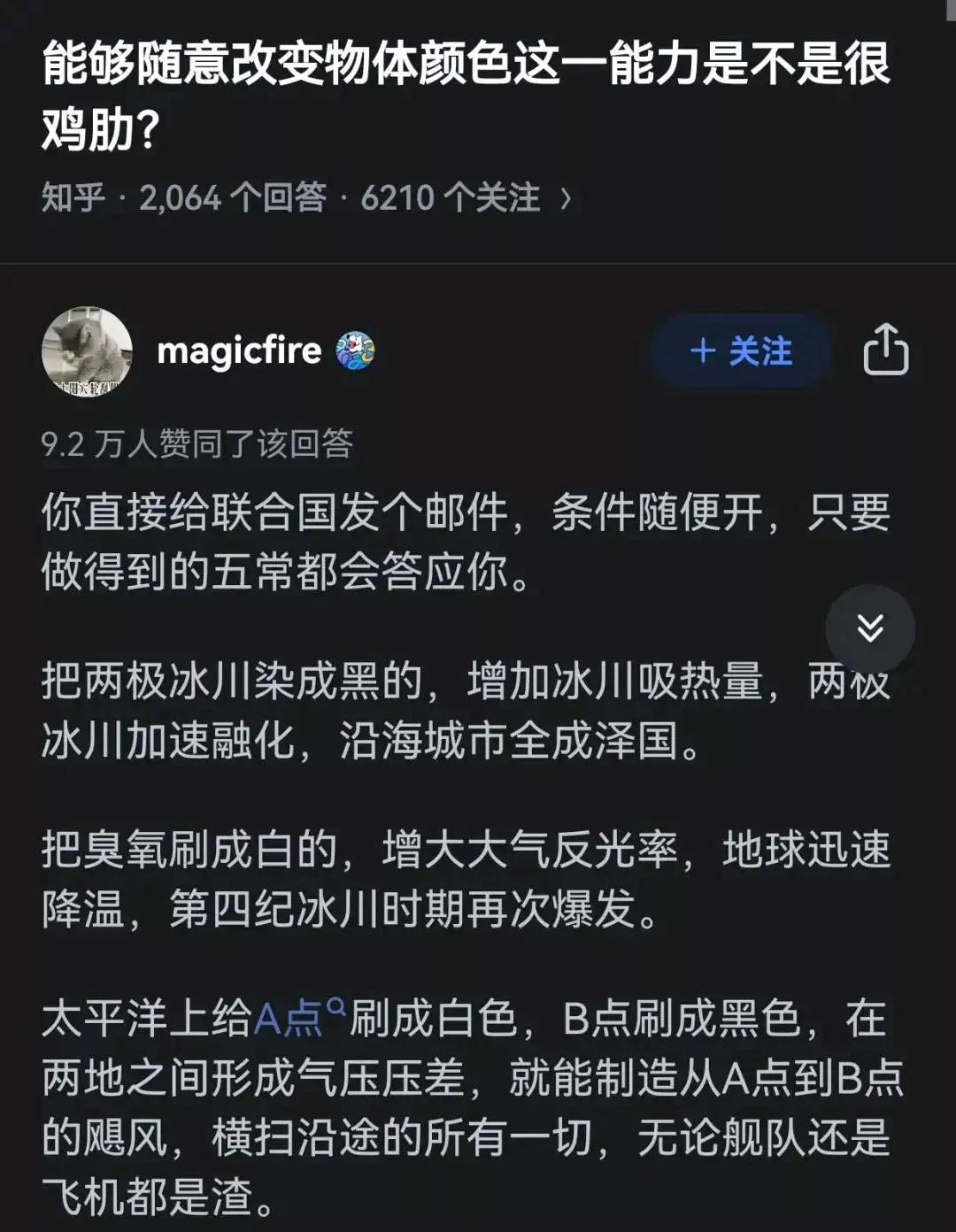Share this answer

(885, 350)
